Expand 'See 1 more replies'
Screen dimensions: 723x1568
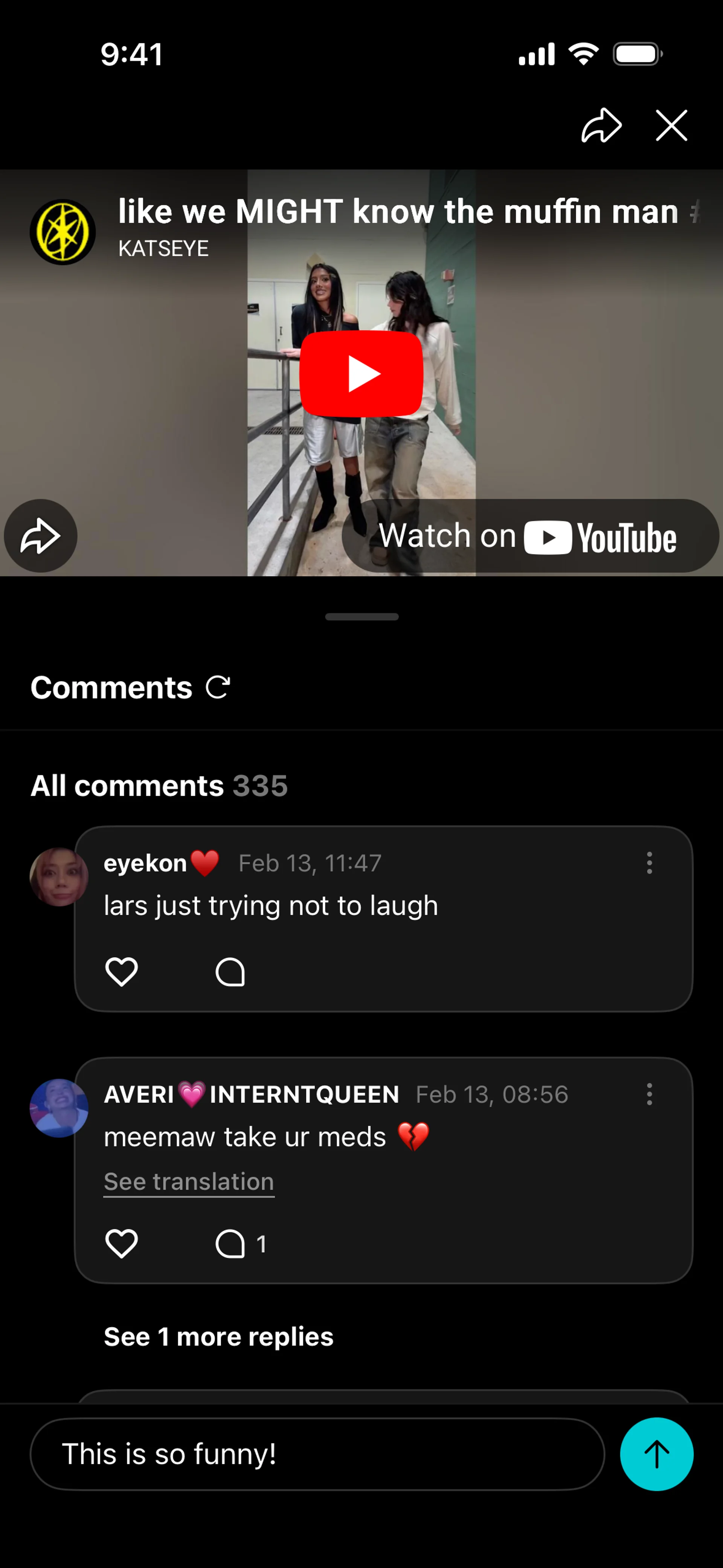(x=218, y=1336)
